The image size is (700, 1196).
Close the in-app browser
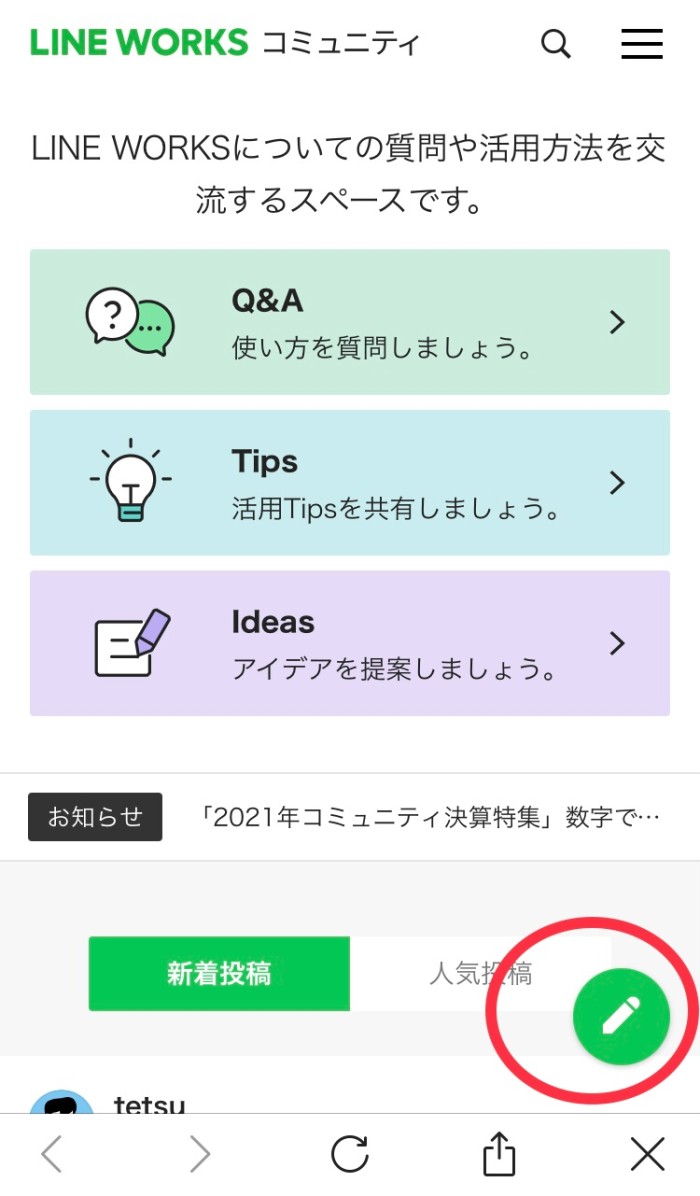click(x=648, y=1153)
